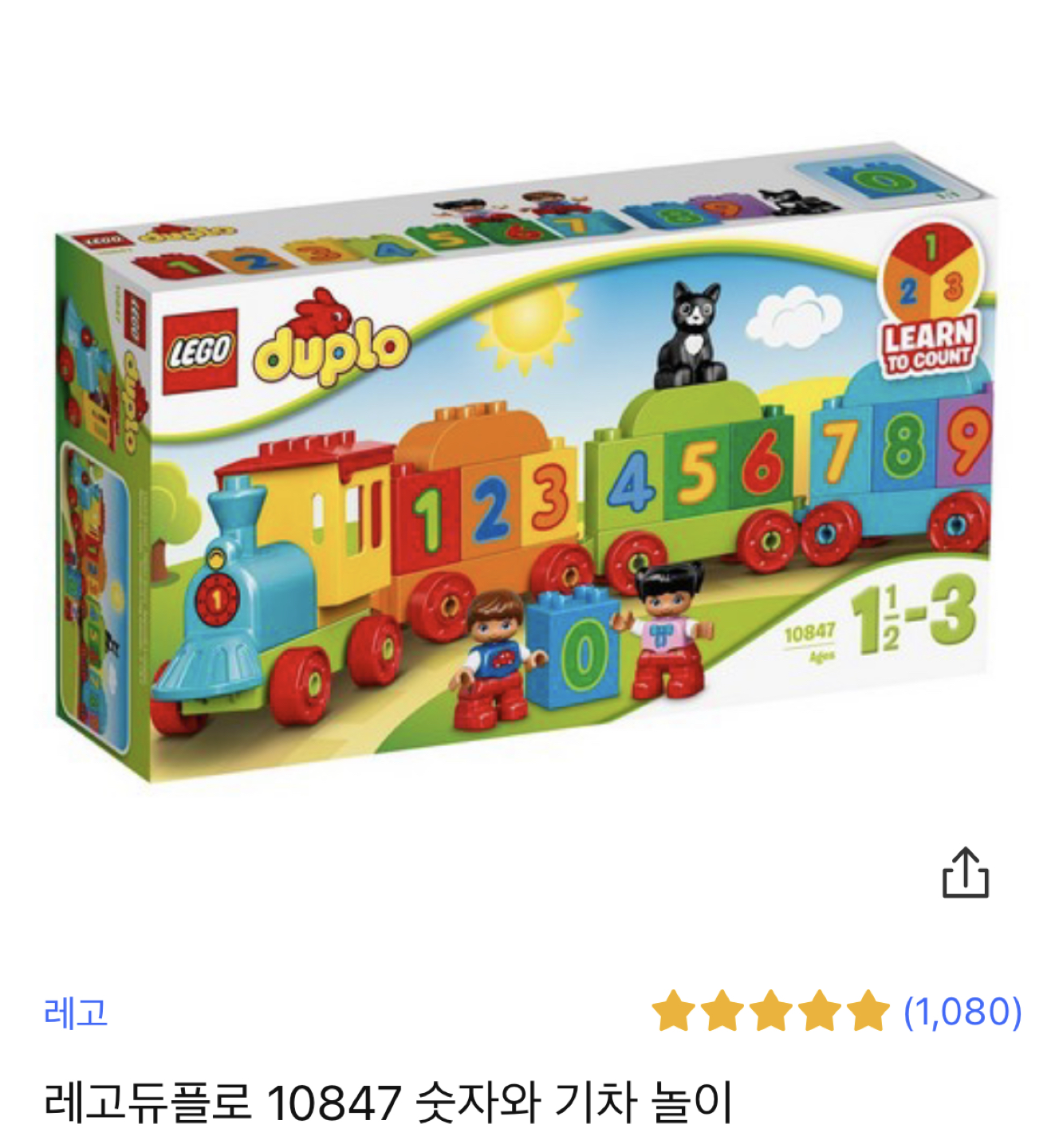The image size is (1055, 1148).
Task: View the 1,080 customer reviews
Action: click(962, 1012)
